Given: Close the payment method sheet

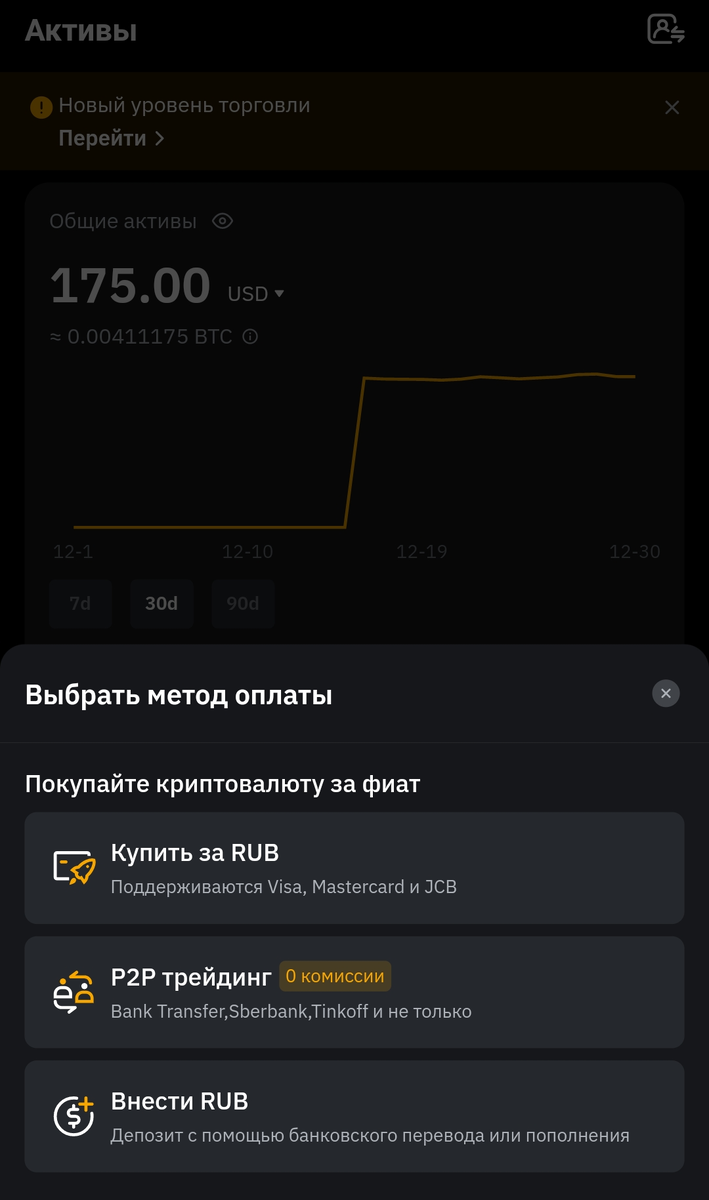Looking at the screenshot, I should tap(666, 693).
